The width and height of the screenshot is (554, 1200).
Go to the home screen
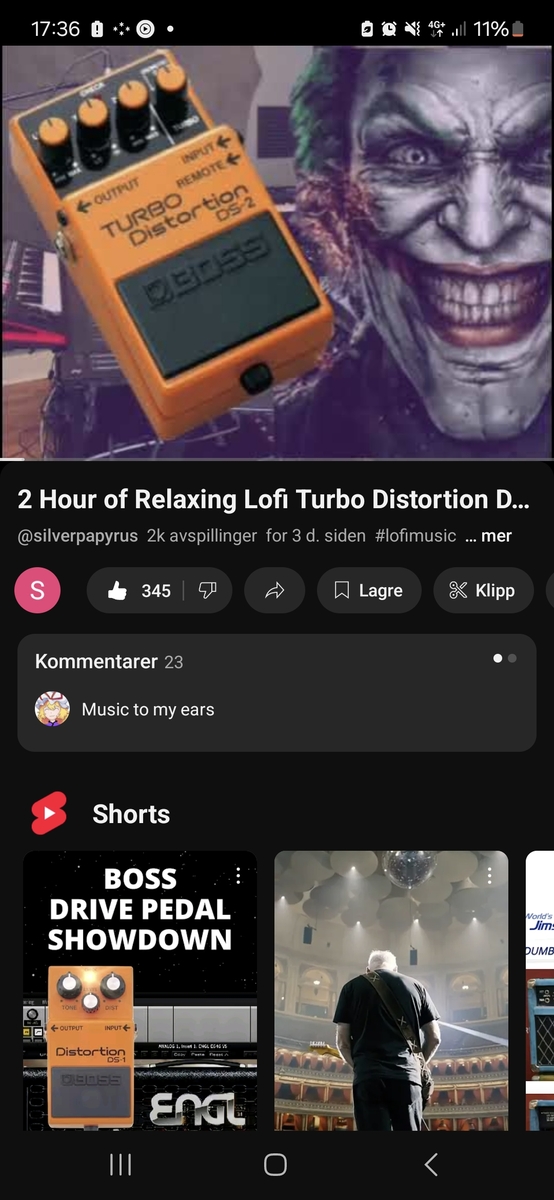point(276,1164)
